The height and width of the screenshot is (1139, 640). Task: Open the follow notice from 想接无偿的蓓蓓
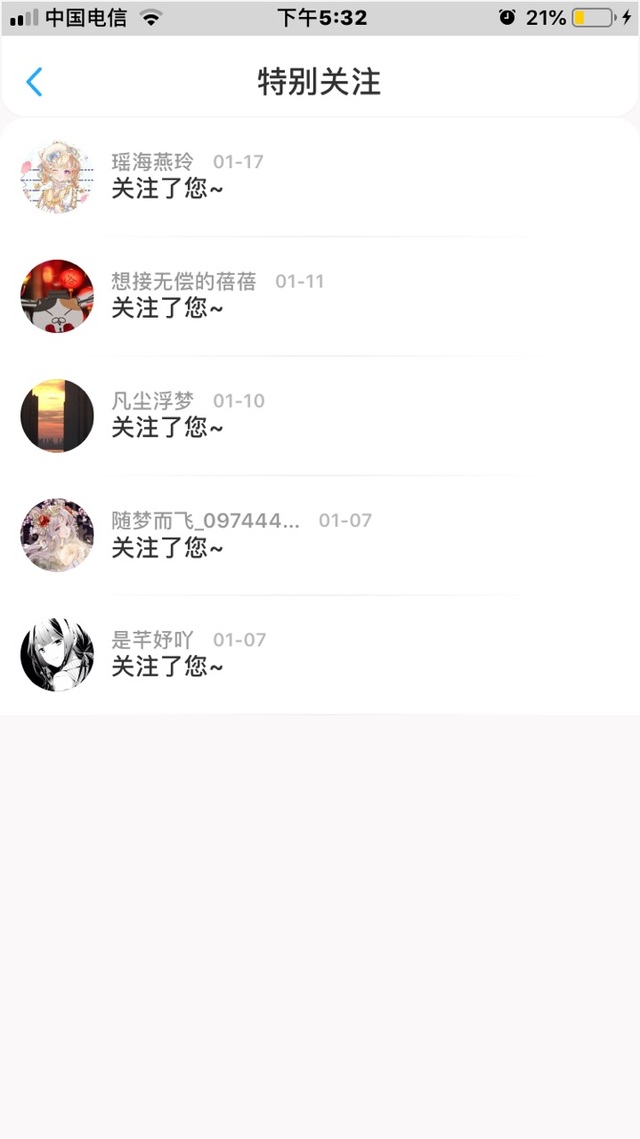tap(320, 296)
